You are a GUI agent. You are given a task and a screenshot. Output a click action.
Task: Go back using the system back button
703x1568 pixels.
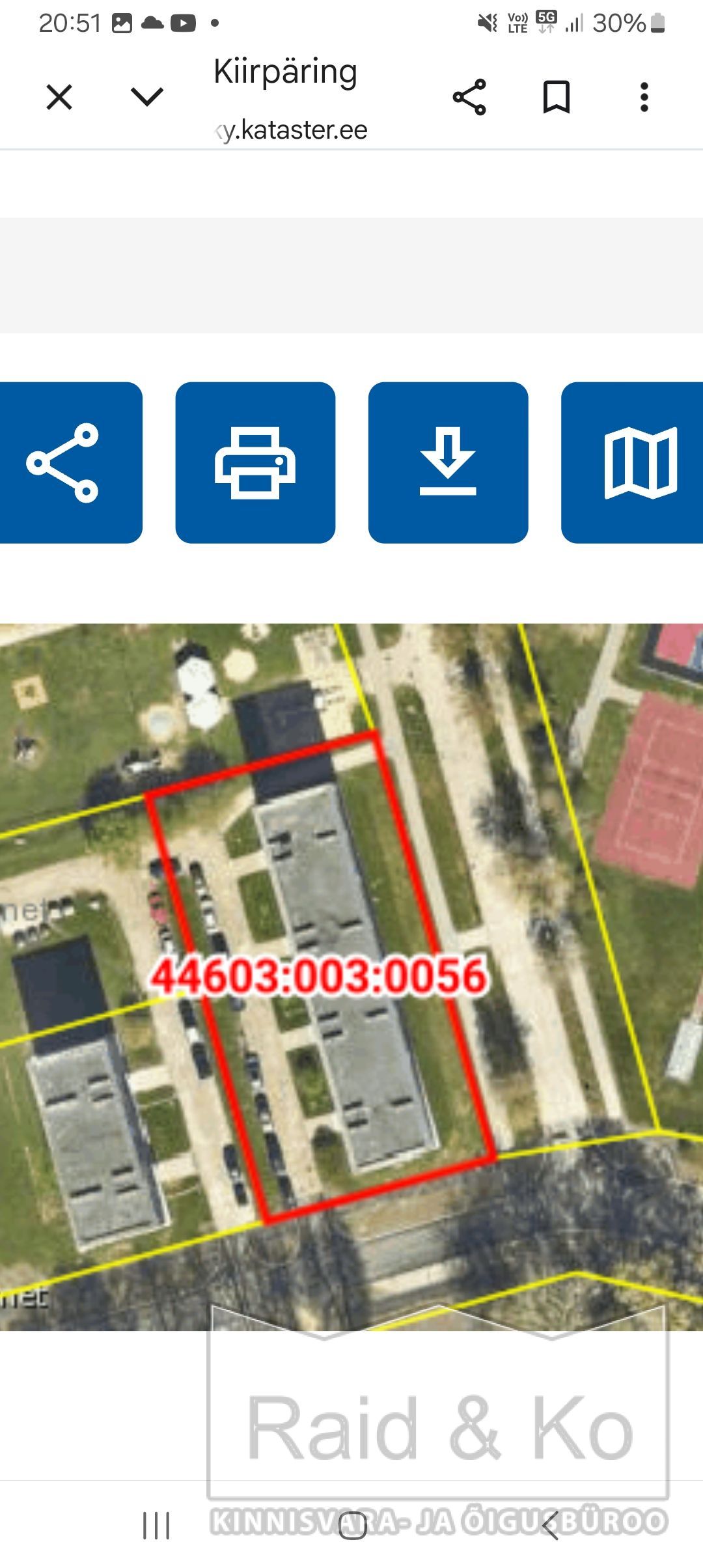[x=551, y=1526]
